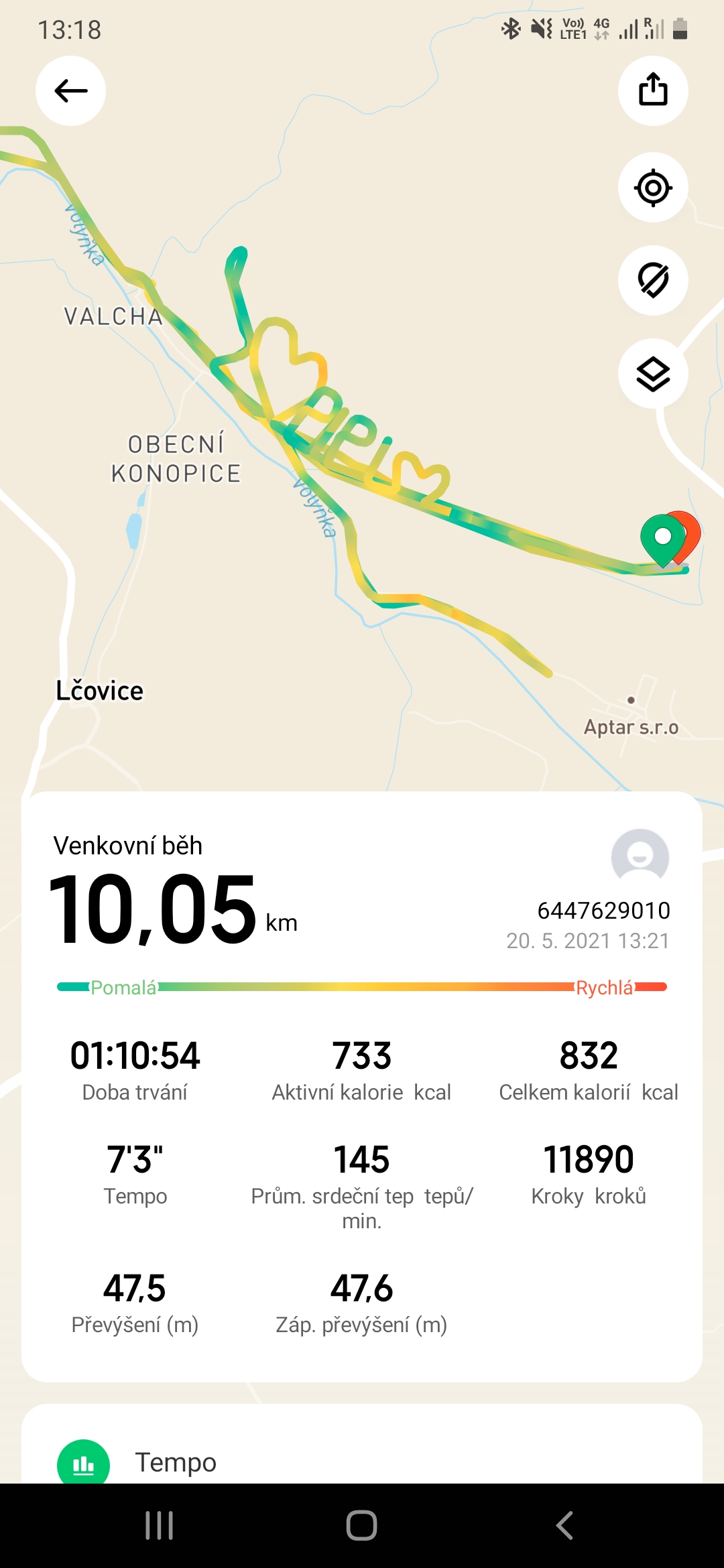Image resolution: width=724 pixels, height=1568 pixels.
Task: Open the profile avatar
Action: pos(640,857)
